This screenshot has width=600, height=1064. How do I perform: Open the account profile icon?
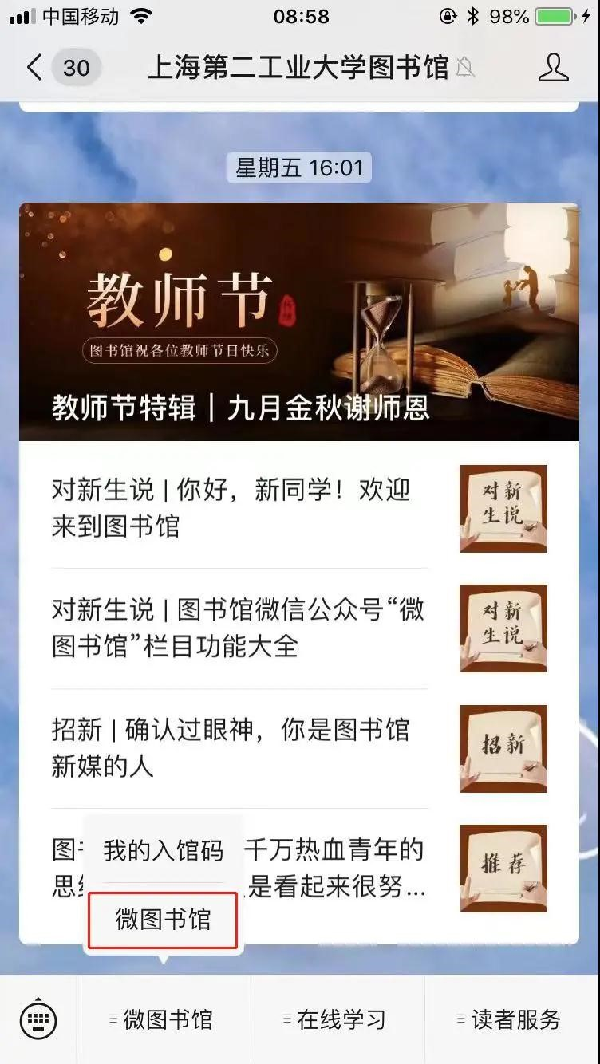pos(553,67)
